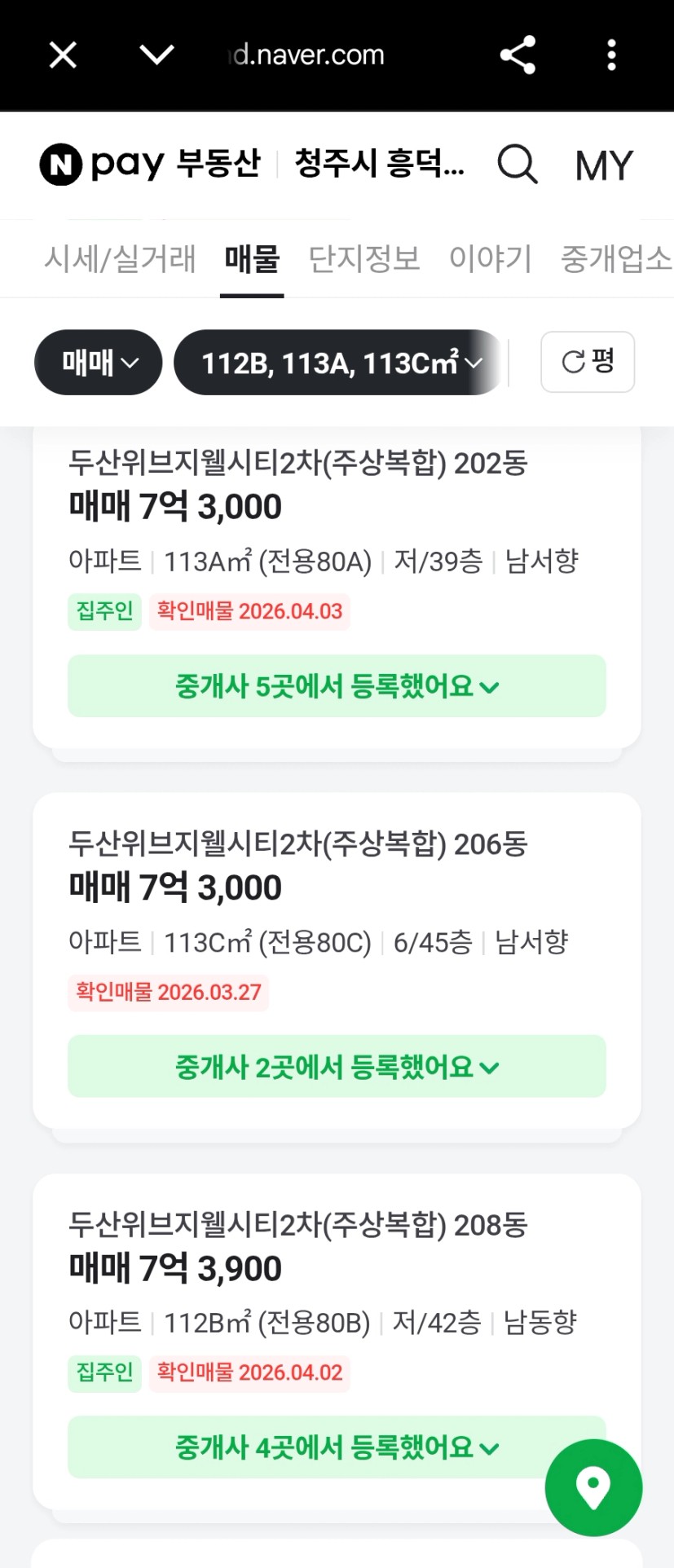This screenshot has width=674, height=1568.
Task: Open the 매매 deal type dropdown
Action: (99, 363)
